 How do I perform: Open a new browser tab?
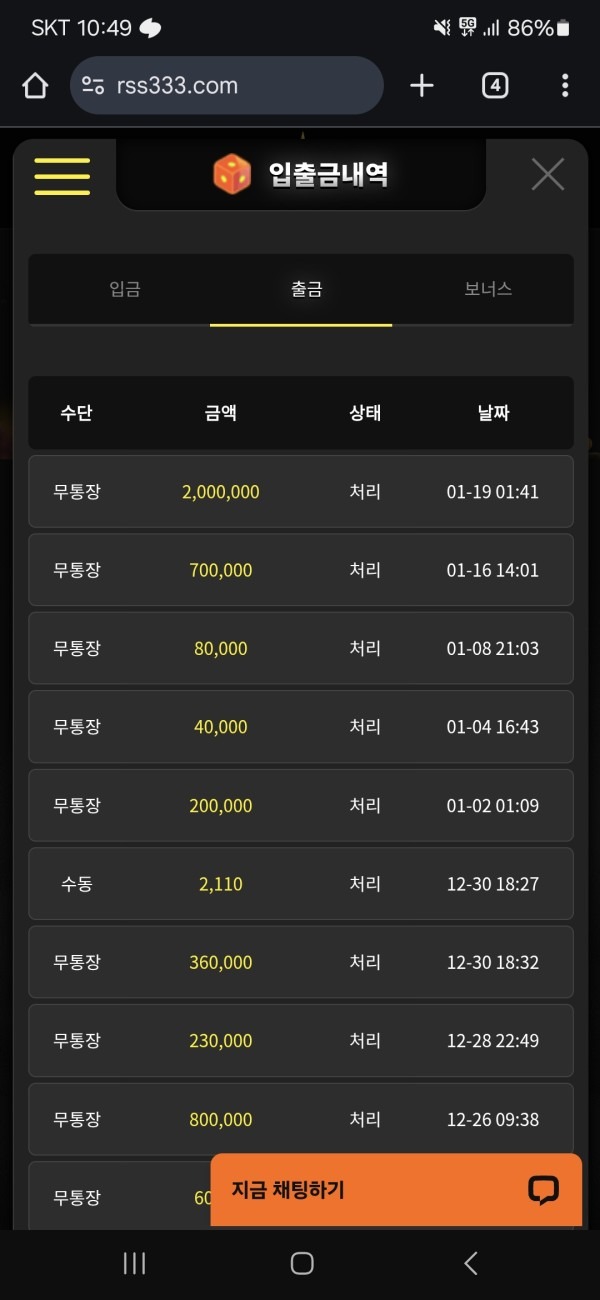422,86
